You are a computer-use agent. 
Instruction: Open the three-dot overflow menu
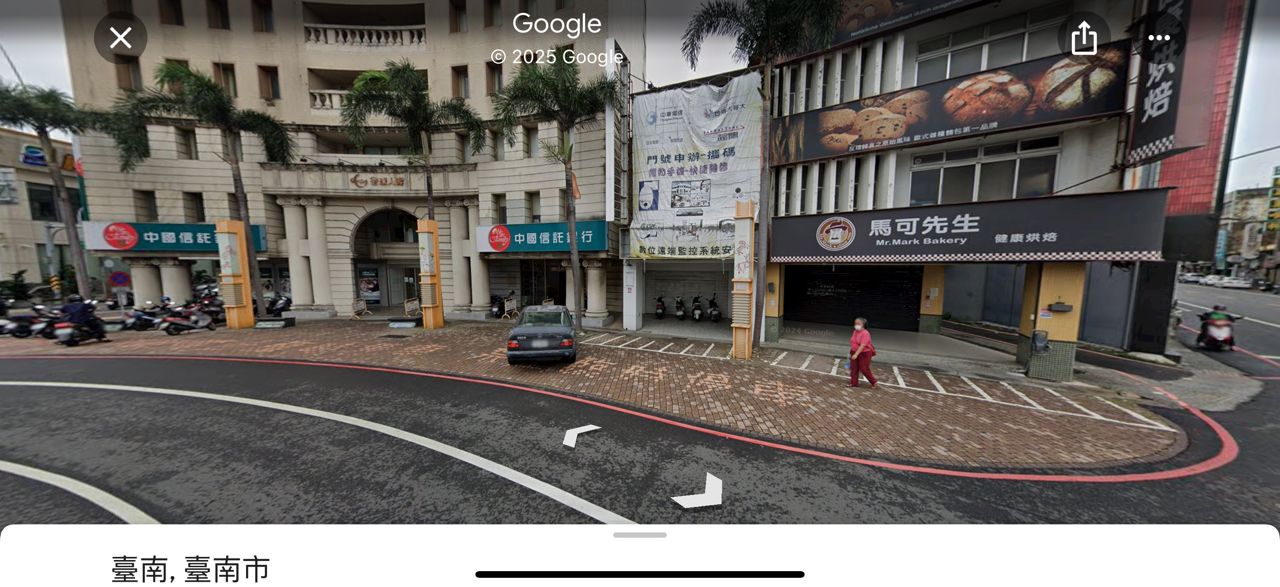click(1159, 38)
